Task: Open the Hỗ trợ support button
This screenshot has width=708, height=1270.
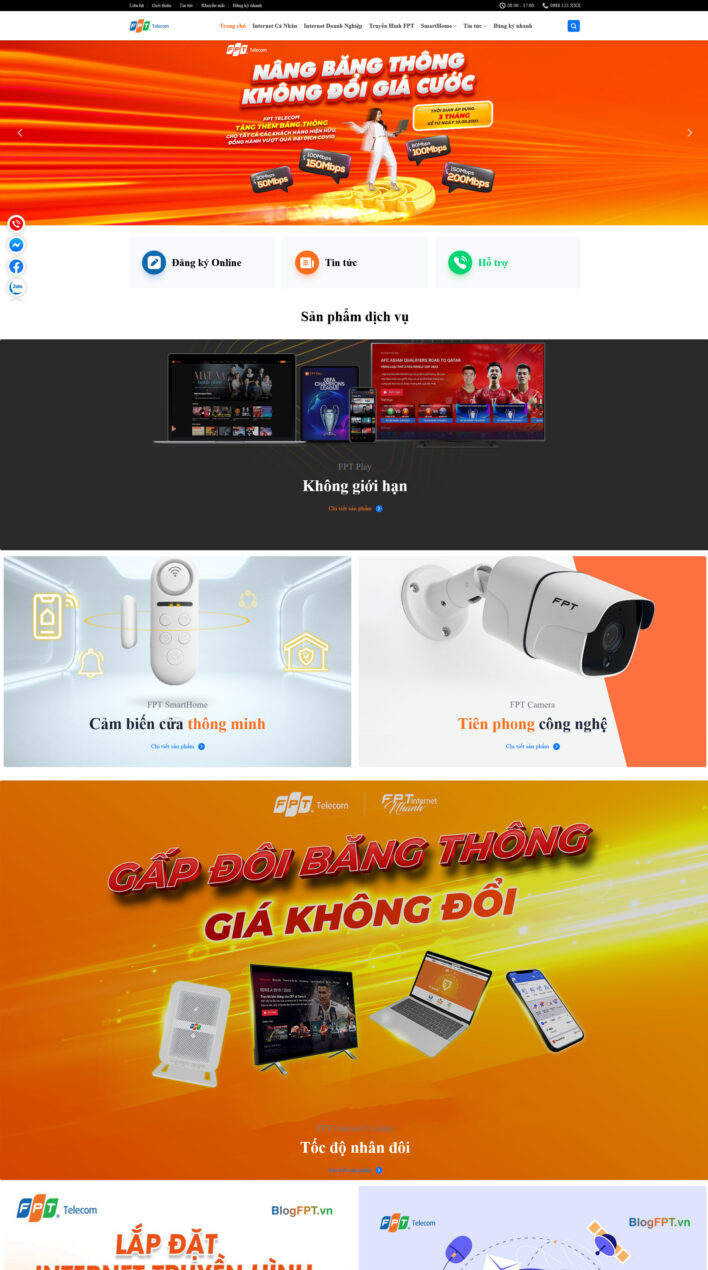Action: pyautogui.click(x=508, y=263)
